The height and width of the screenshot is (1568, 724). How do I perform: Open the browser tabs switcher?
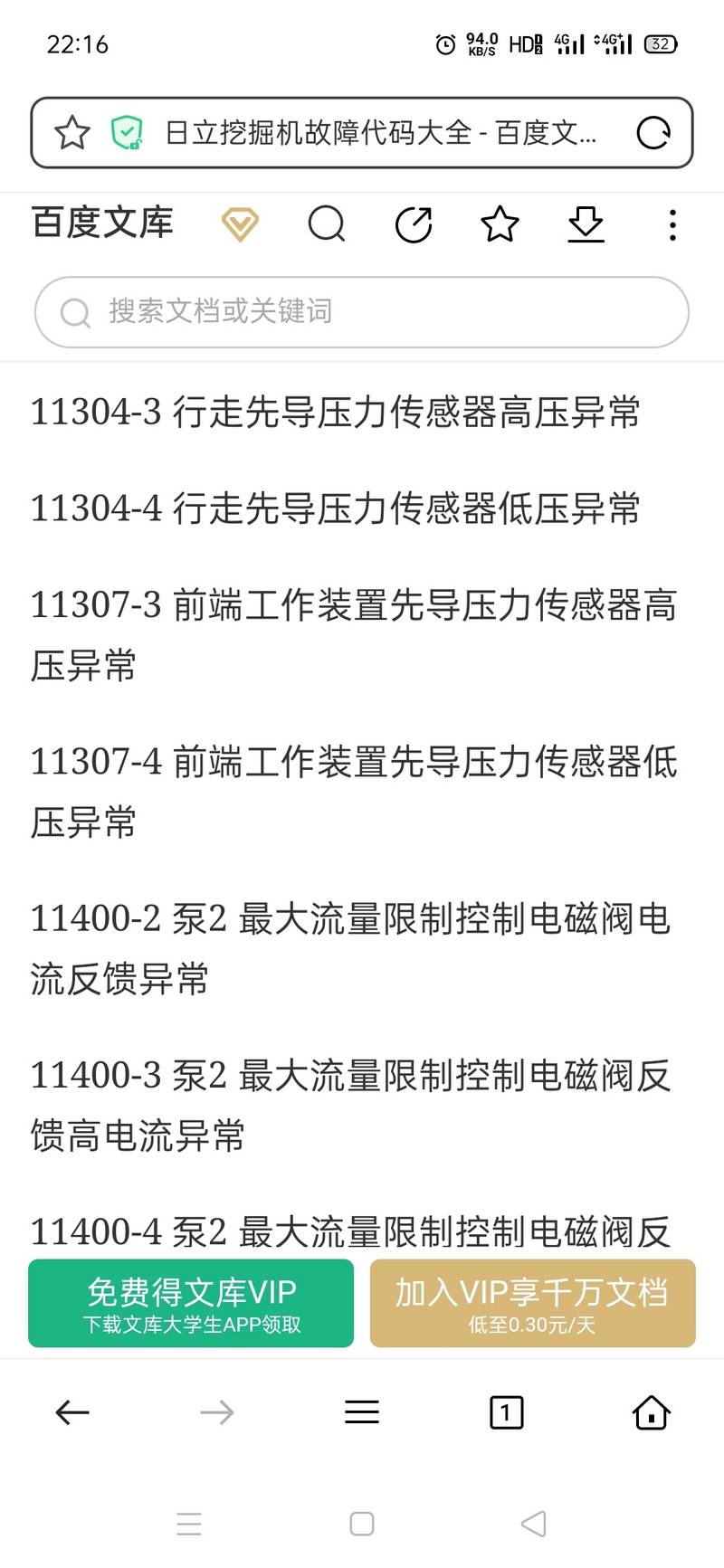coord(506,1412)
